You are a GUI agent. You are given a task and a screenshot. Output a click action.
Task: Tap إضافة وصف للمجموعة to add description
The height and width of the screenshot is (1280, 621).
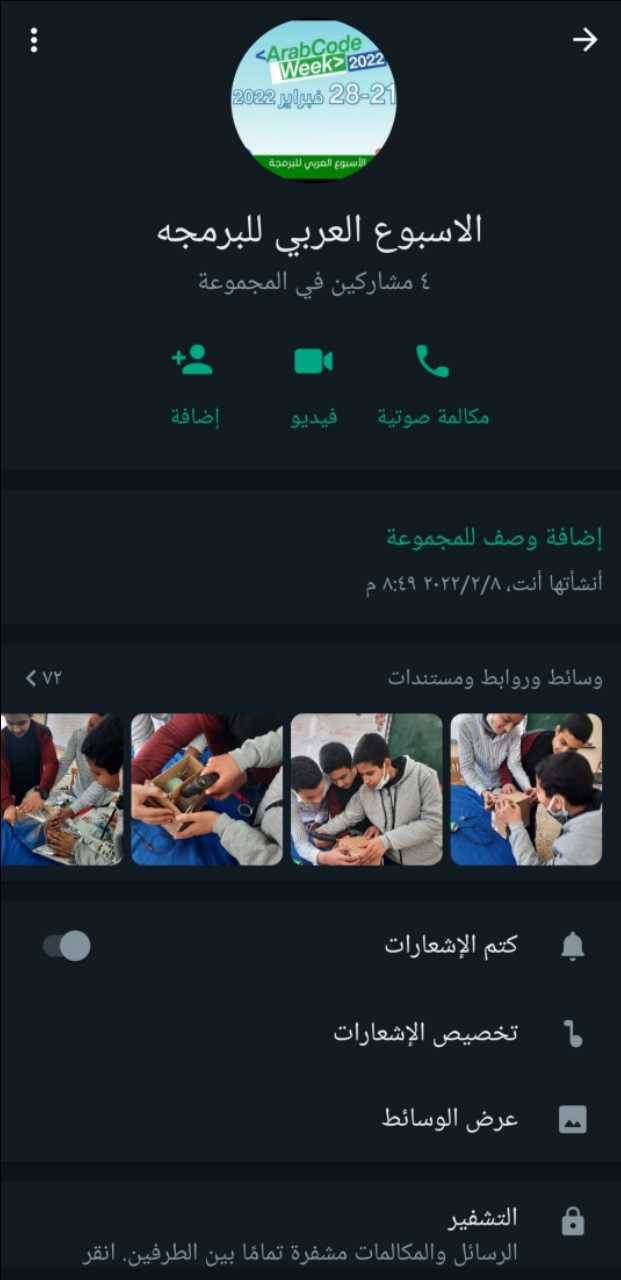[494, 538]
